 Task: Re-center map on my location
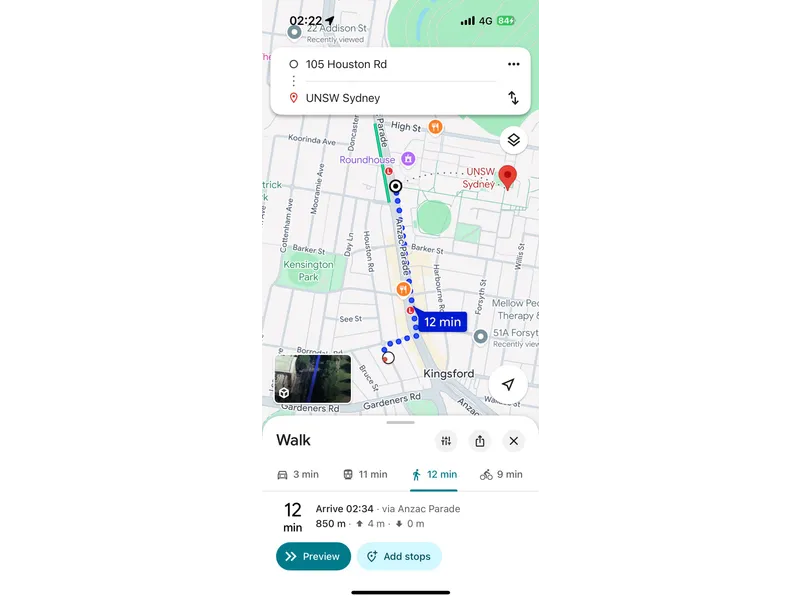[x=508, y=385]
